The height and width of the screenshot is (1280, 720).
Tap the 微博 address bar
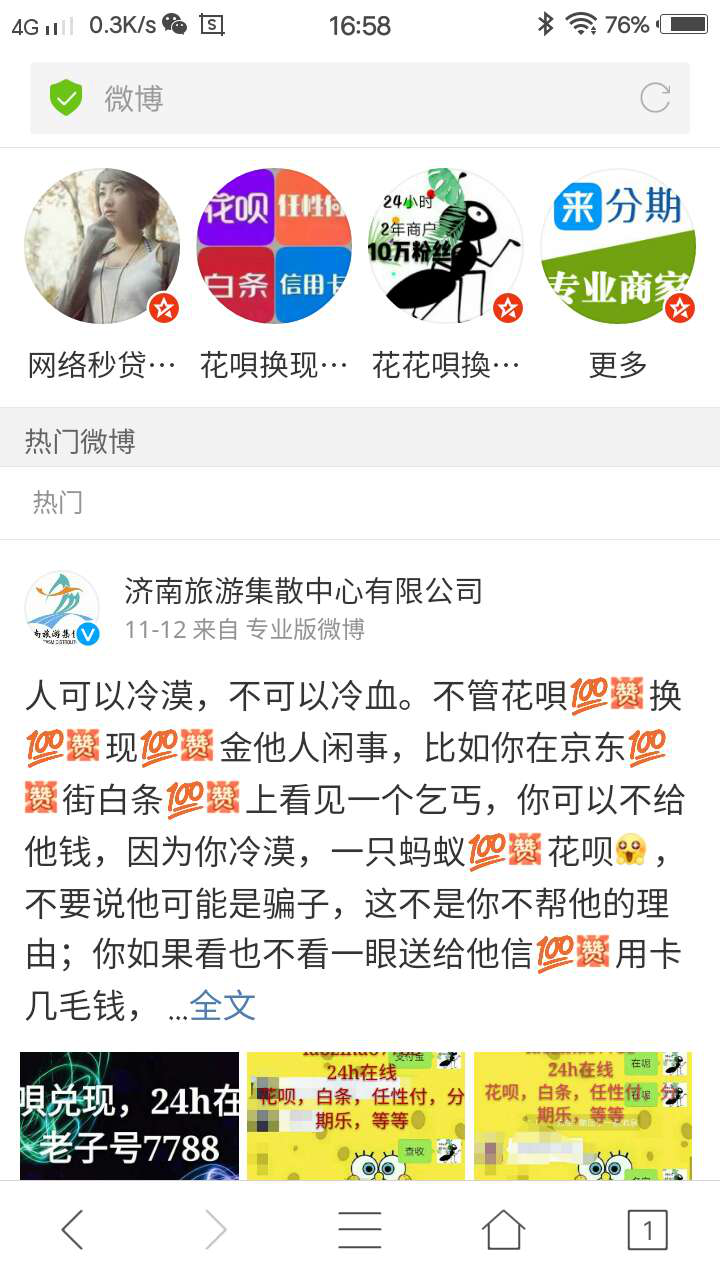[x=340, y=98]
